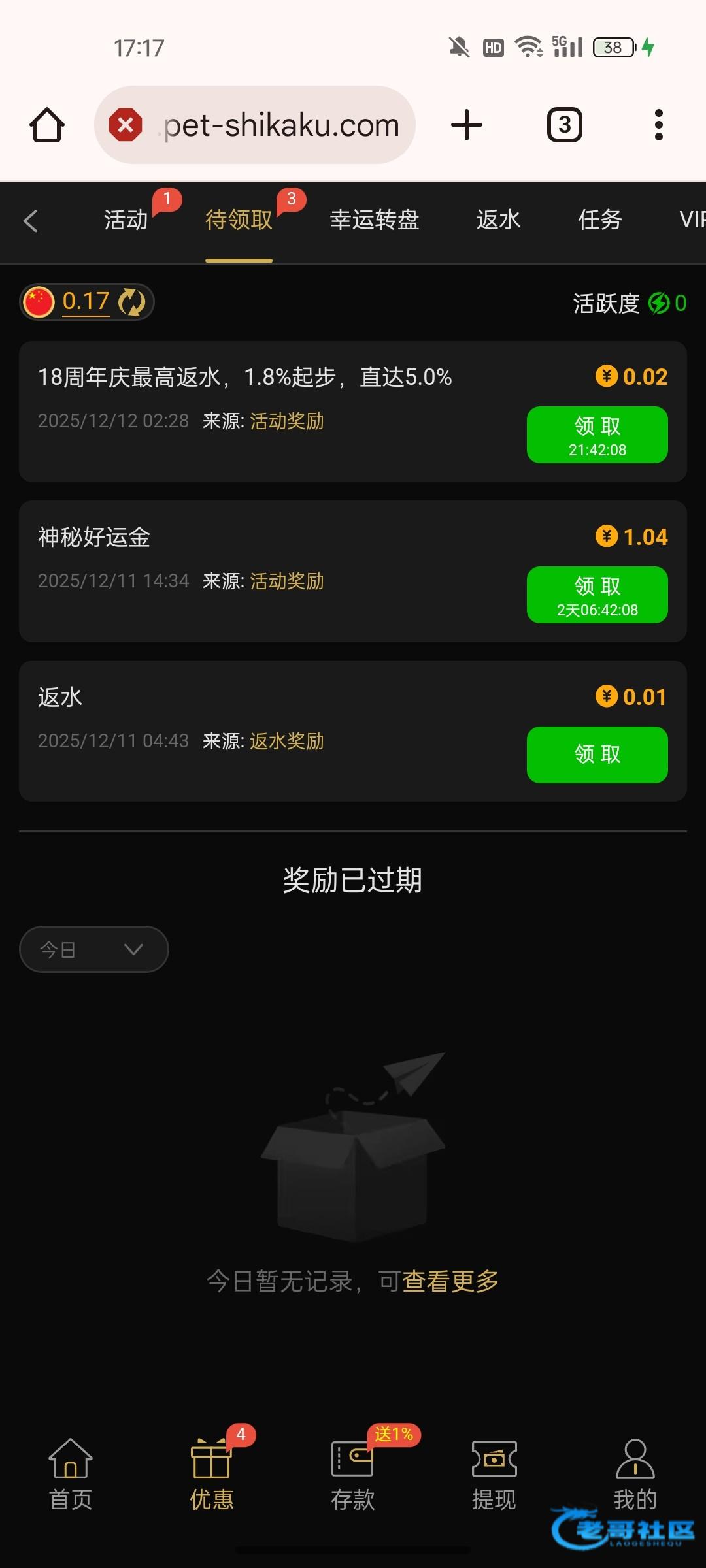Image resolution: width=706 pixels, height=1568 pixels.
Task: Open the 任务 tab
Action: coord(599,220)
